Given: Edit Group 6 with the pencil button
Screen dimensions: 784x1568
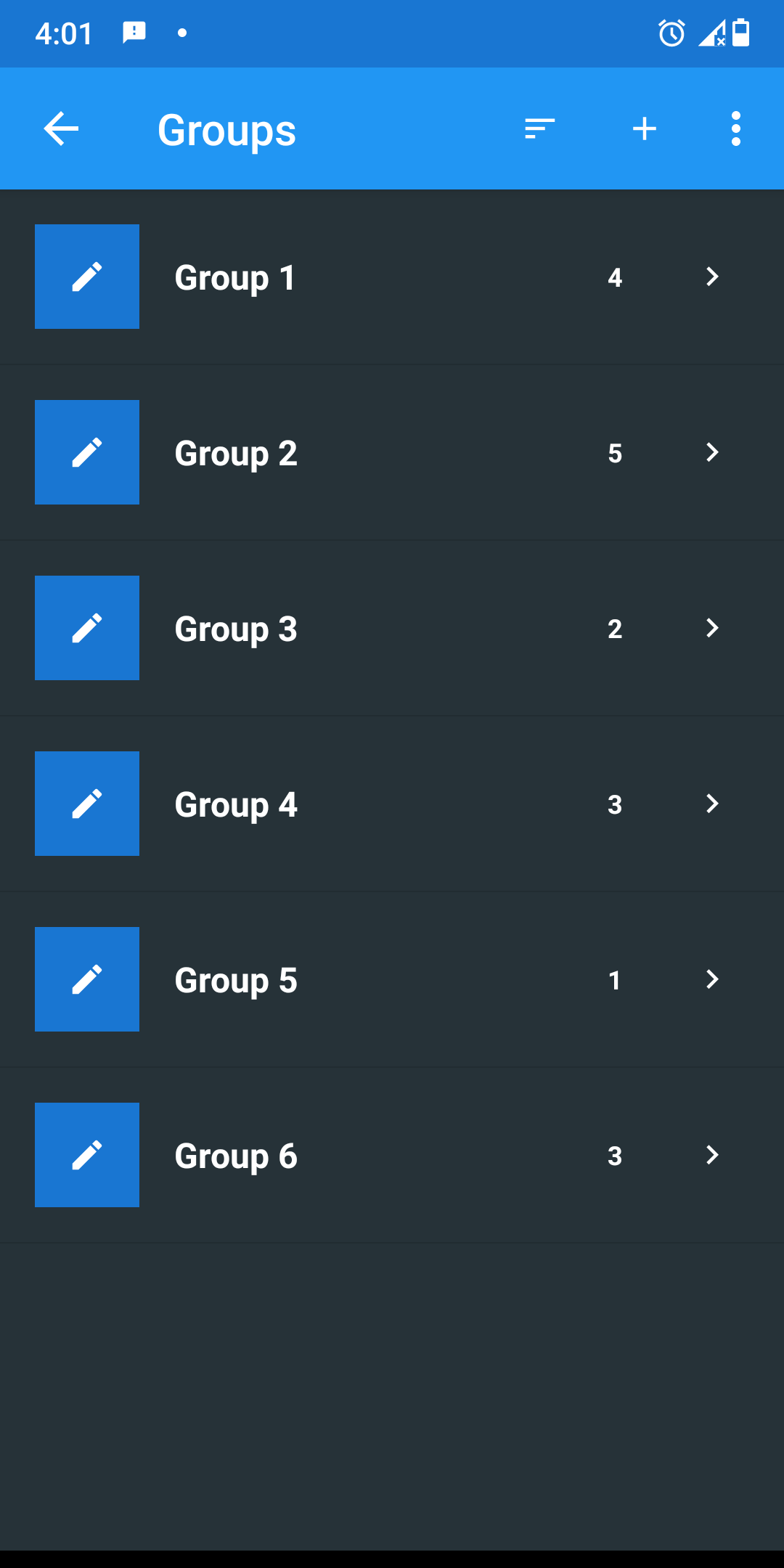Looking at the screenshot, I should point(87,1155).
